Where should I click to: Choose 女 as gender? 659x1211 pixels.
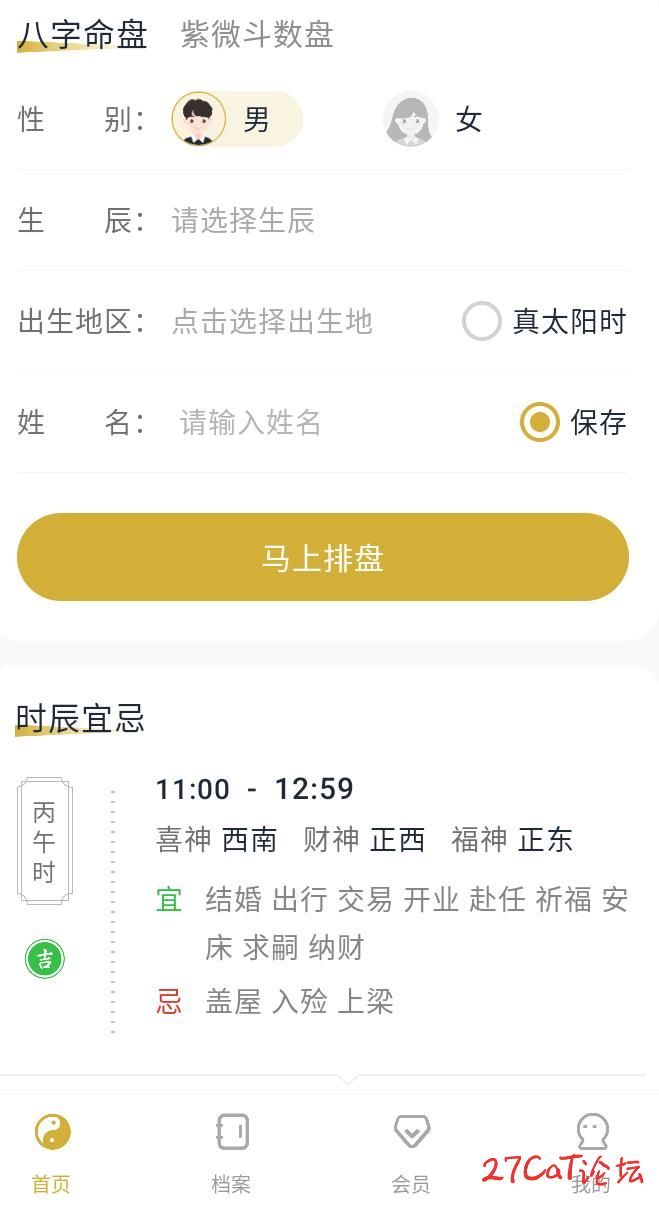[x=434, y=120]
